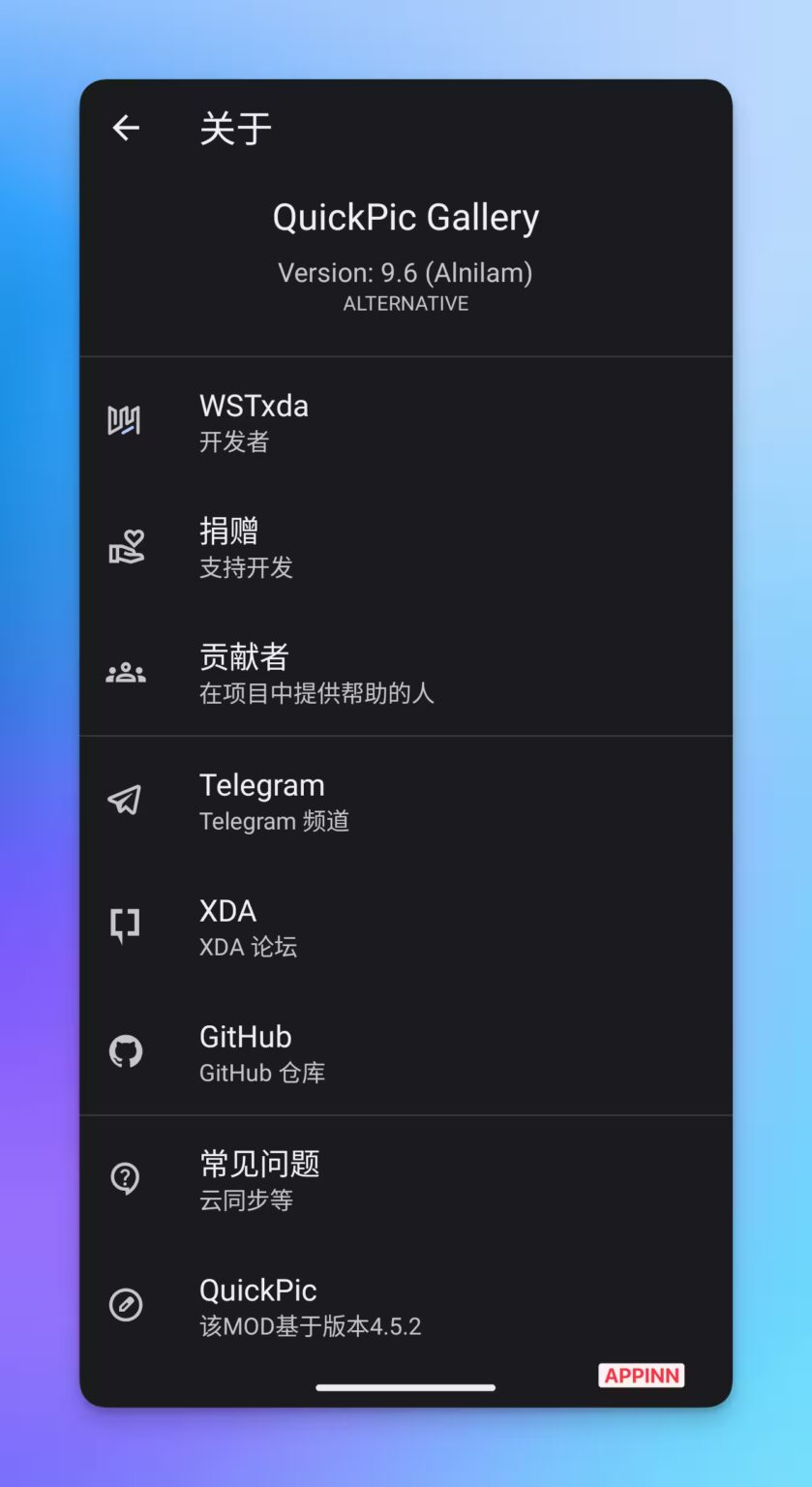Screen dimensions: 812x1487
Task: Tap the hand-with-heart donation icon
Action: pos(125,546)
